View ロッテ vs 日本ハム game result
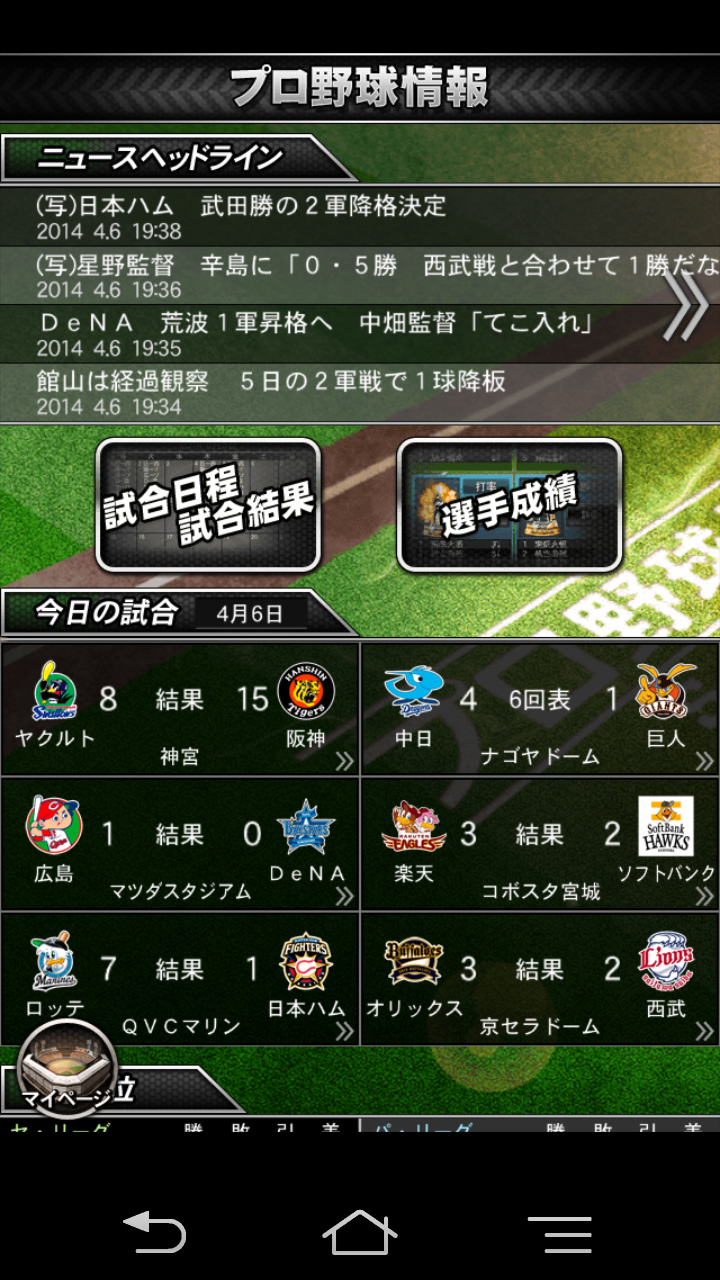 [x=180, y=979]
